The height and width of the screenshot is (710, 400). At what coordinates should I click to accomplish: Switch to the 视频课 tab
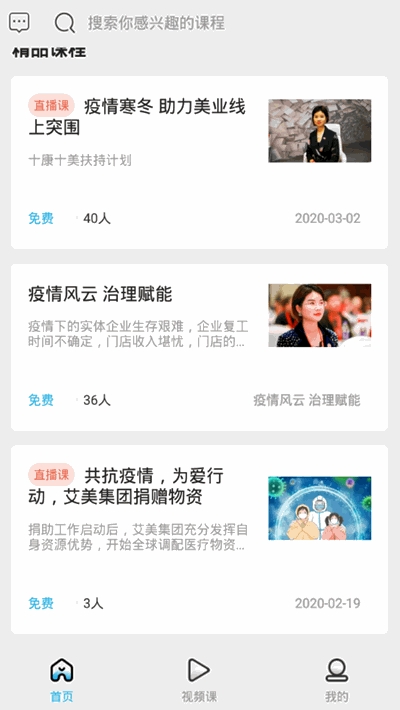(199, 680)
